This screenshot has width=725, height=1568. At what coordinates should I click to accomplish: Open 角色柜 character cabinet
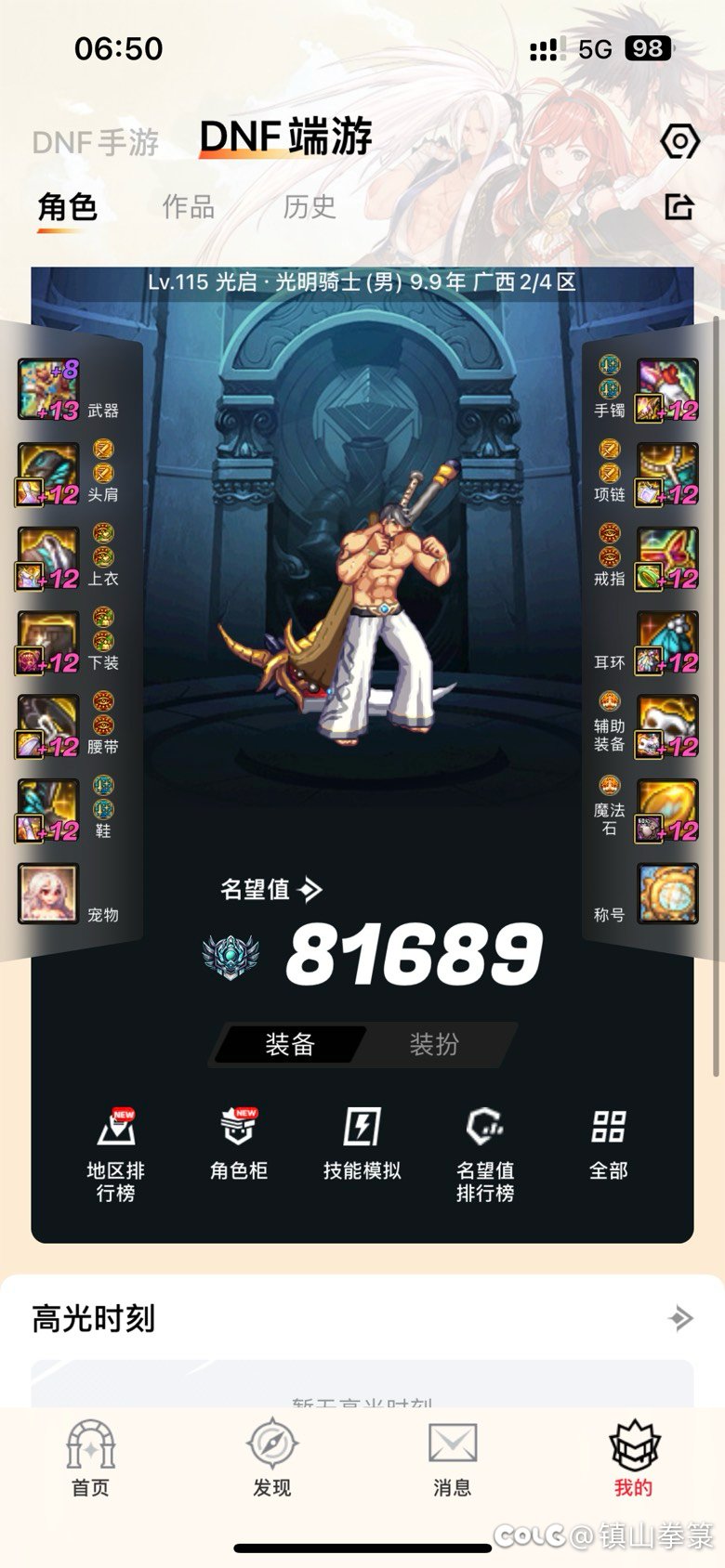tap(239, 1144)
